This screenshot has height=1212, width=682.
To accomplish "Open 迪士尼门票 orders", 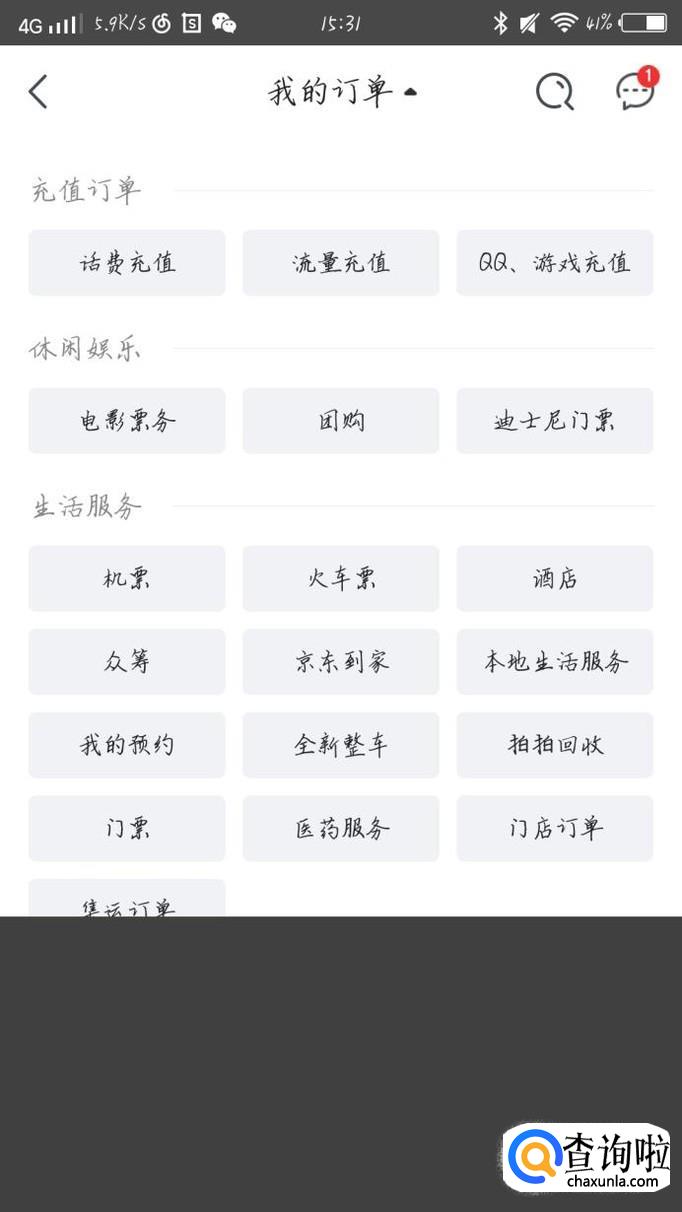I will pyautogui.click(x=555, y=421).
